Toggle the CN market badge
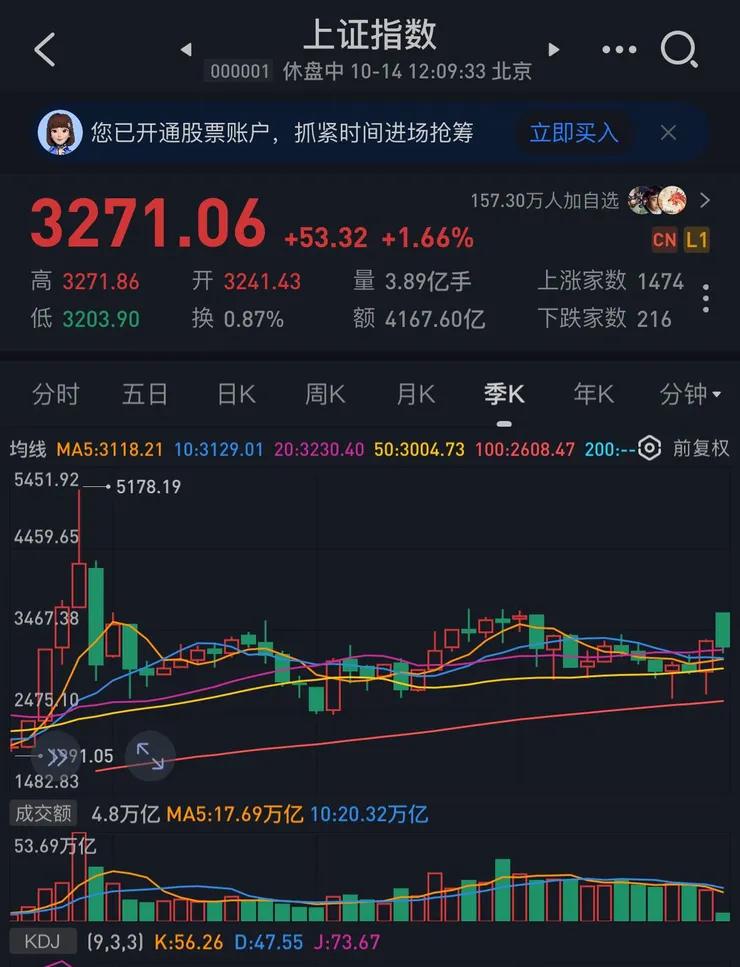Image resolution: width=740 pixels, height=967 pixels. pos(664,240)
